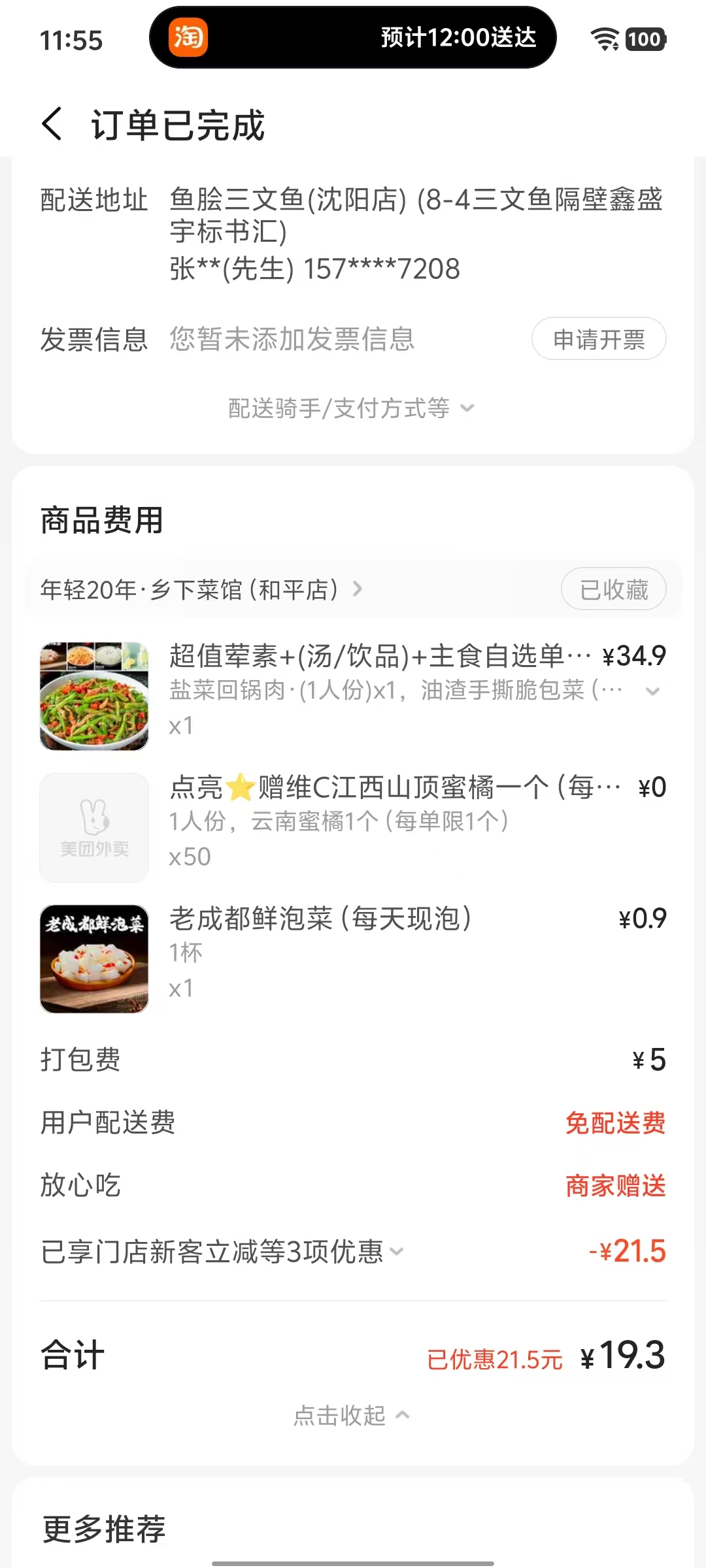Open the Taobao delivery status pill

[x=353, y=38]
